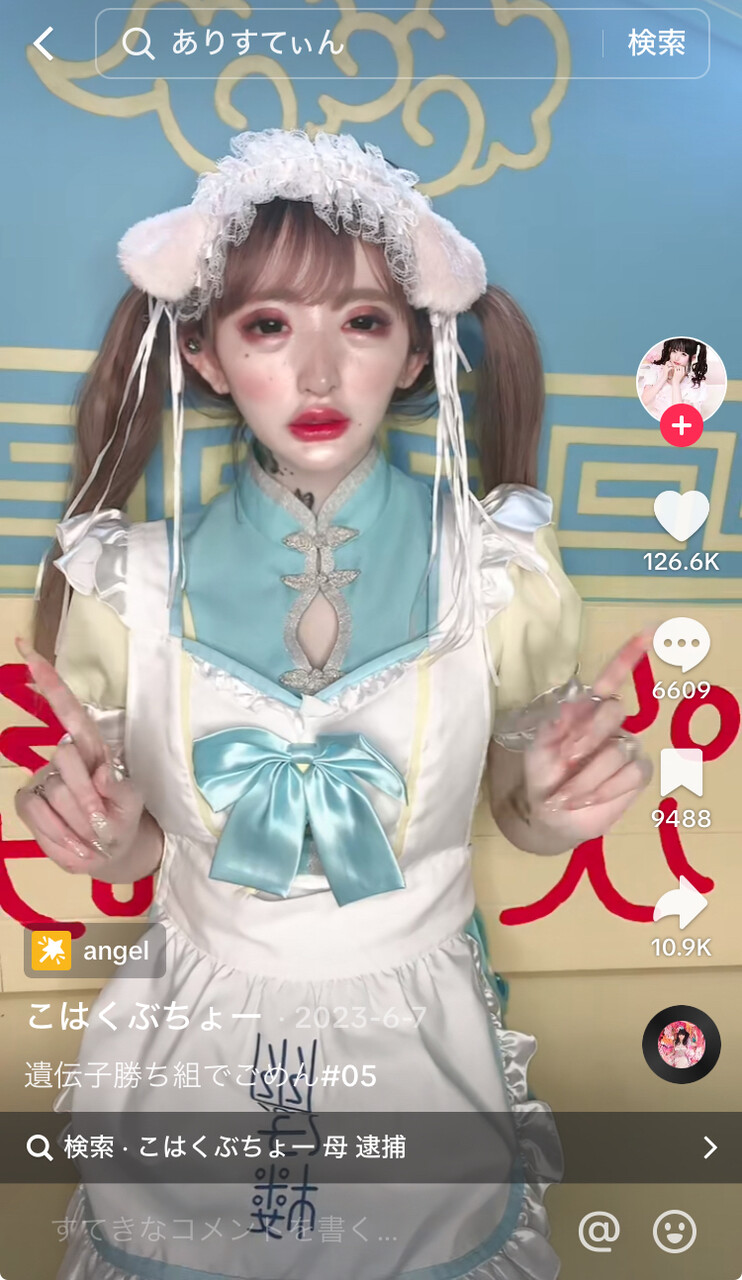The height and width of the screenshot is (1280, 742).
Task: Go back using the top-left arrow
Action: coord(44,44)
